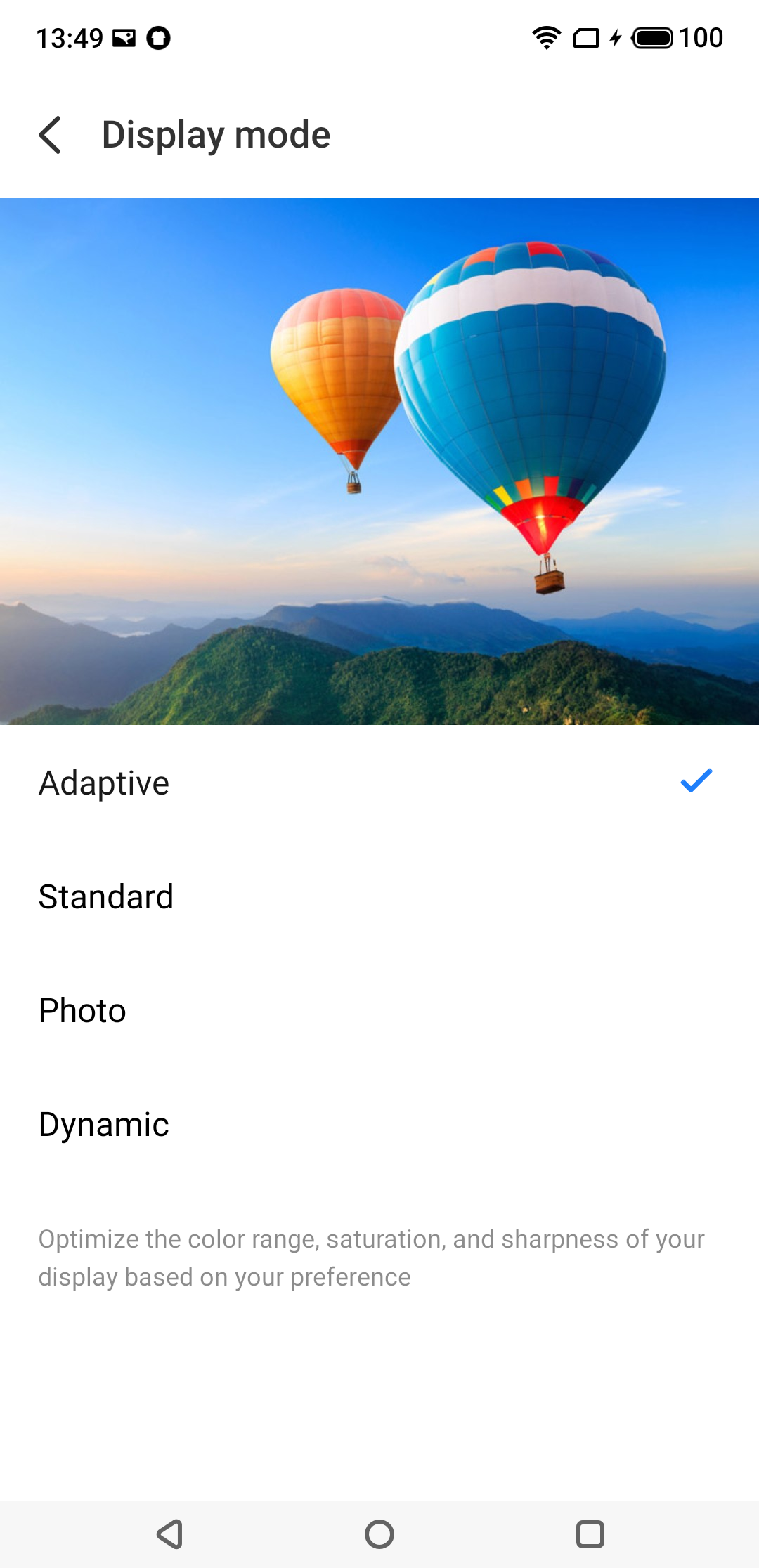This screenshot has width=759, height=1568.
Task: Tap the system home button
Action: 379,1534
